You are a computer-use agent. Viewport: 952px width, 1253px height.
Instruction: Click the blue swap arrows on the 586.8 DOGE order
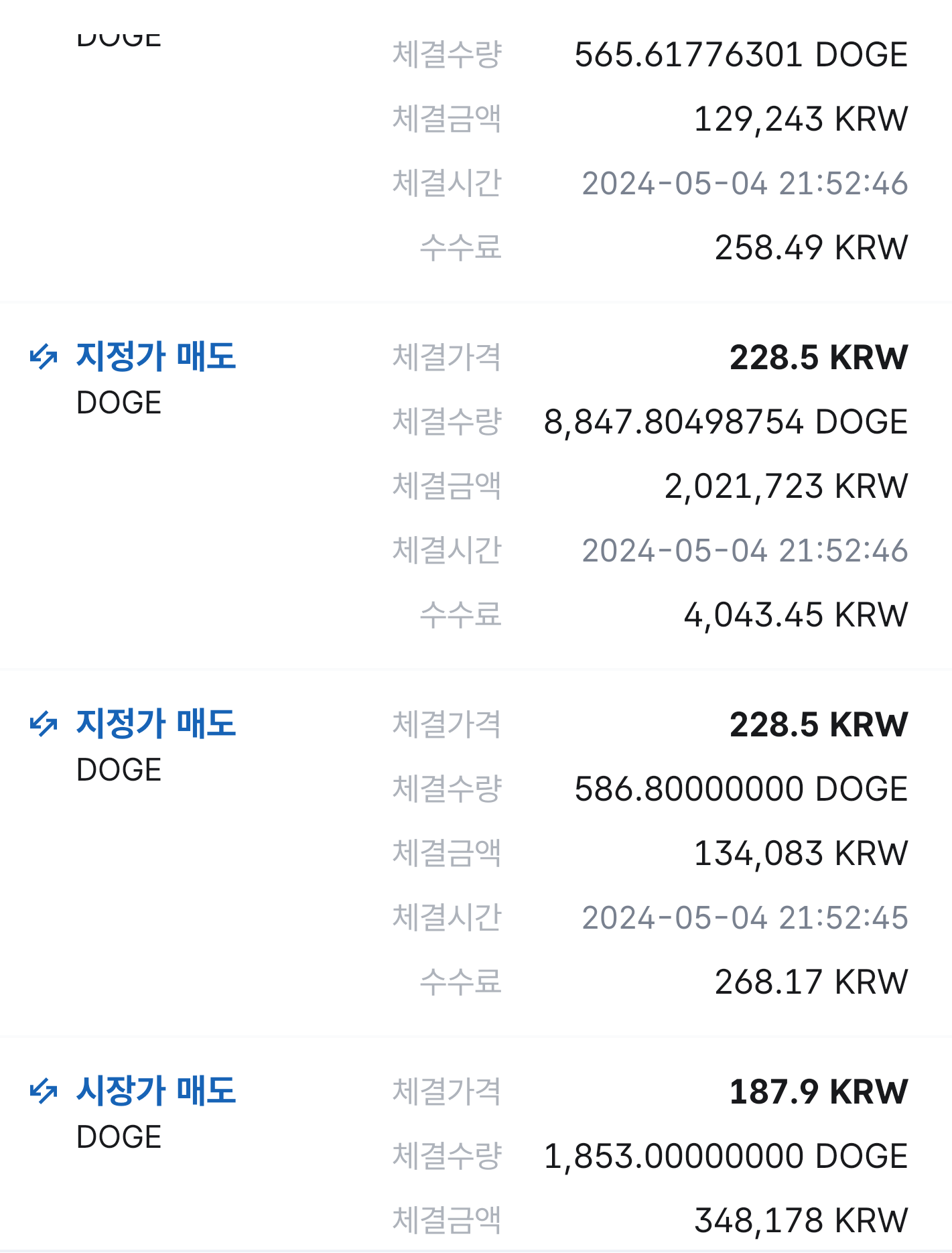pyautogui.click(x=42, y=722)
